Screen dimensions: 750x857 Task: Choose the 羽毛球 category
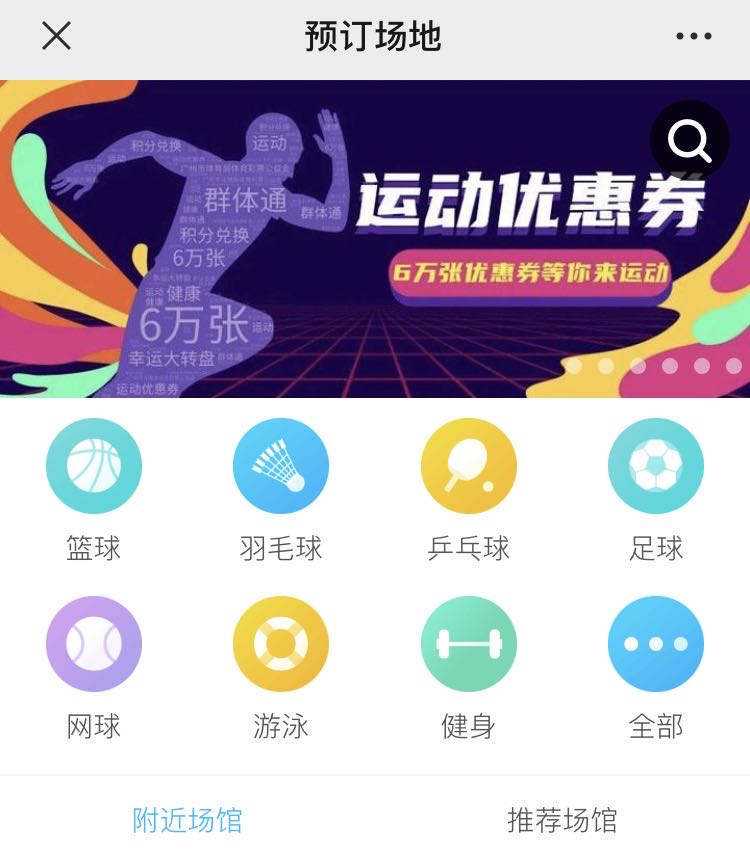tap(281, 466)
